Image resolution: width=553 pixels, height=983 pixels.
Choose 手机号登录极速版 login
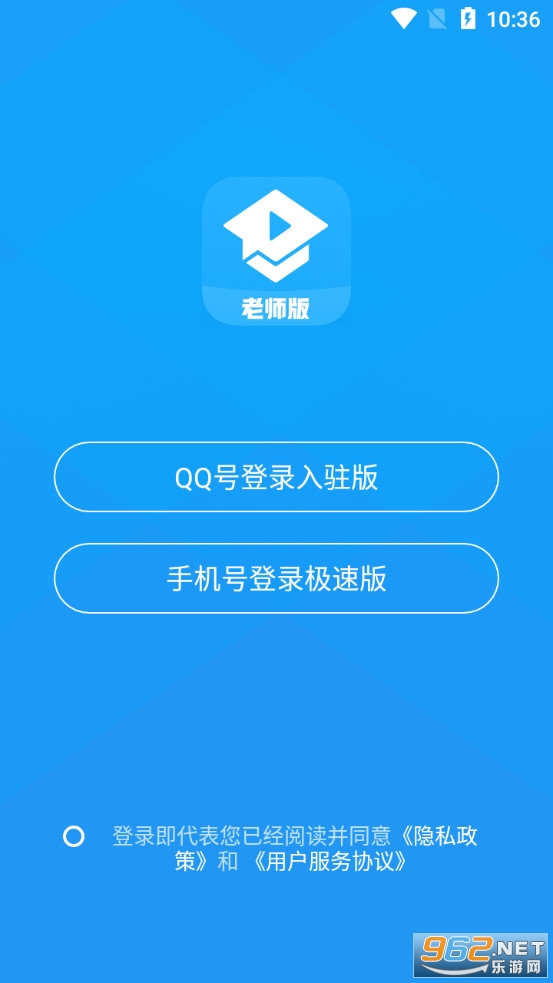[276, 578]
